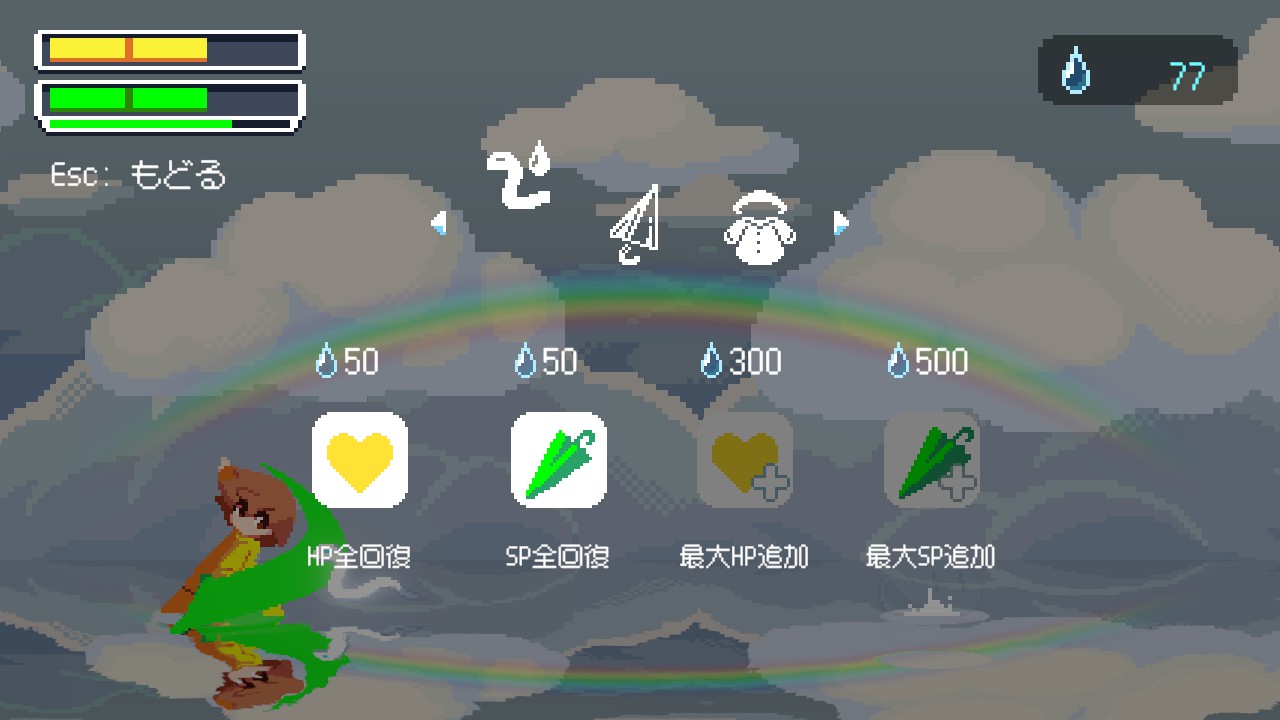Go back via Esc もどる

point(138,175)
